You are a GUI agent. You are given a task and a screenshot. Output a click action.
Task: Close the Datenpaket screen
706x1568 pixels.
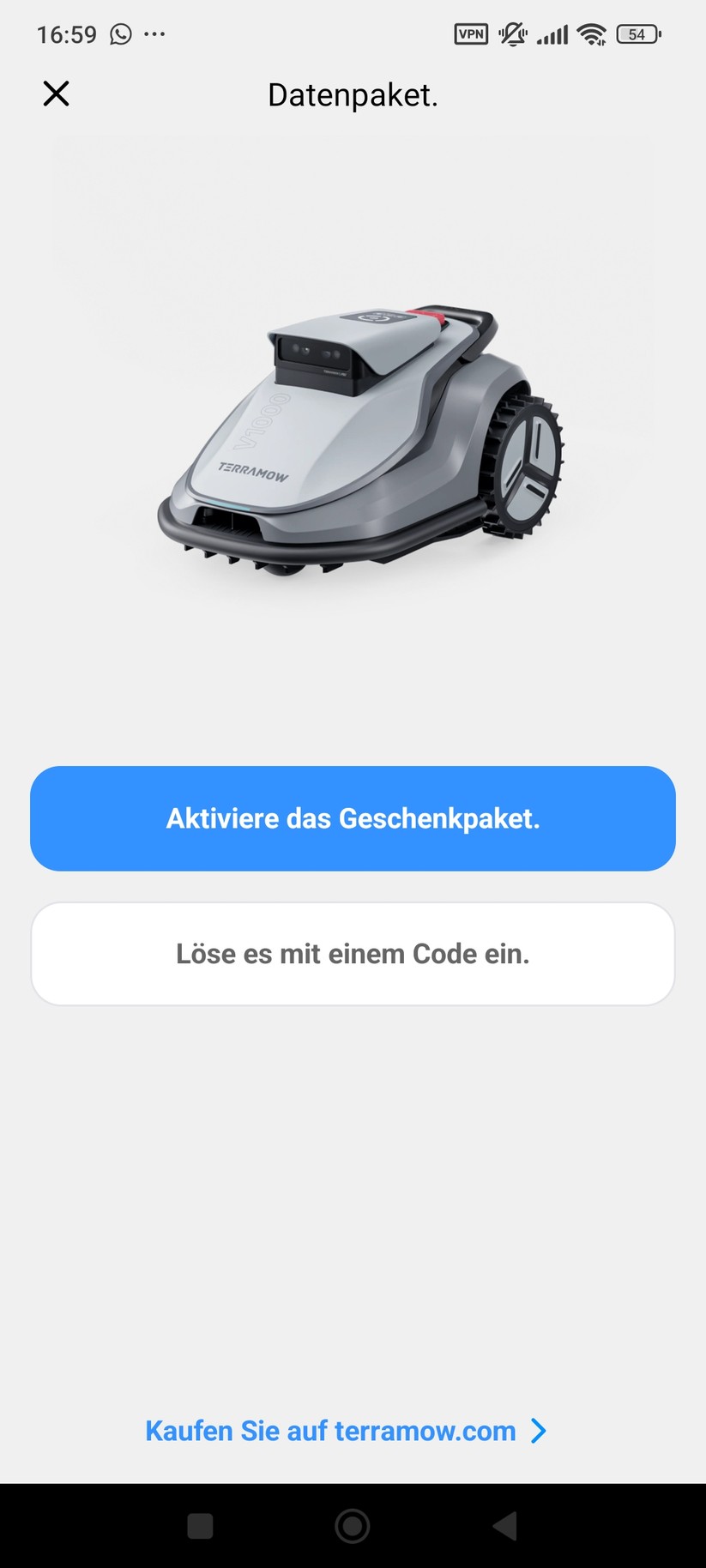coord(57,93)
